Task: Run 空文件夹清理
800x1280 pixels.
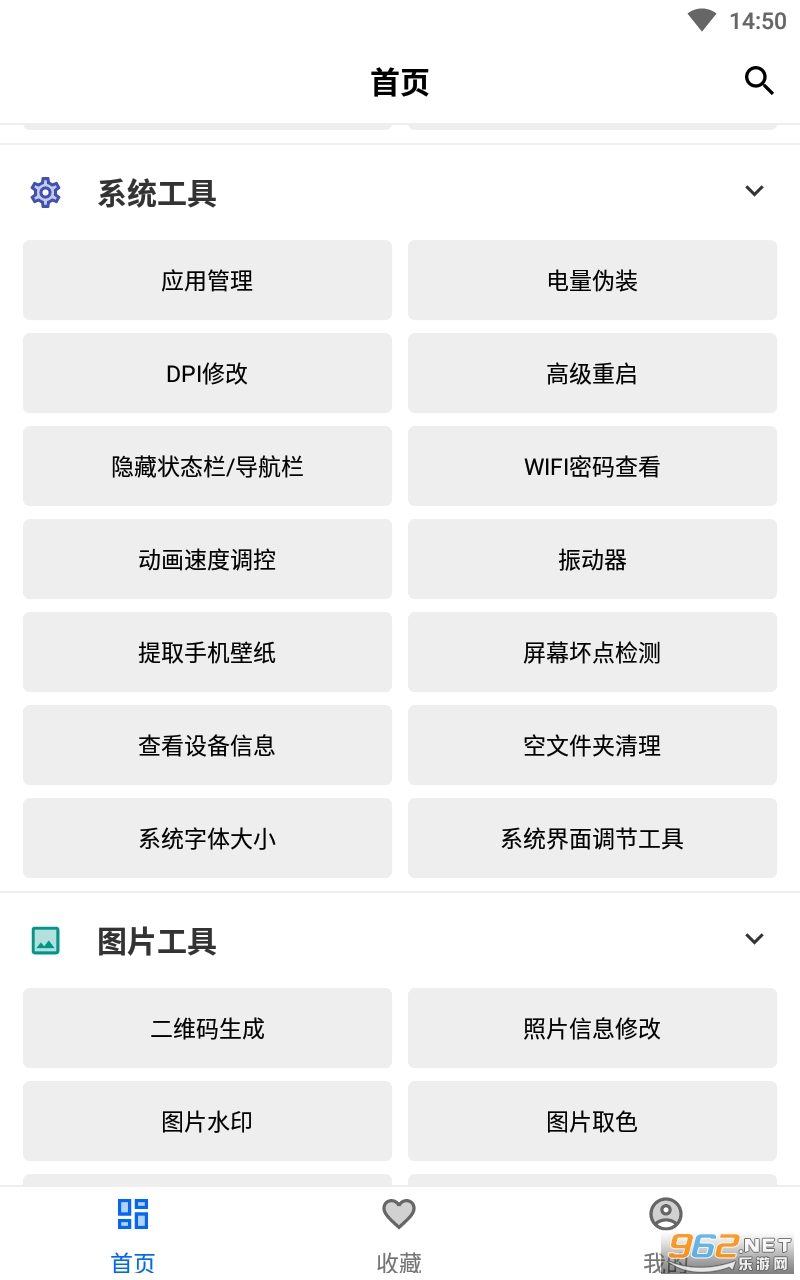Action: pos(592,745)
